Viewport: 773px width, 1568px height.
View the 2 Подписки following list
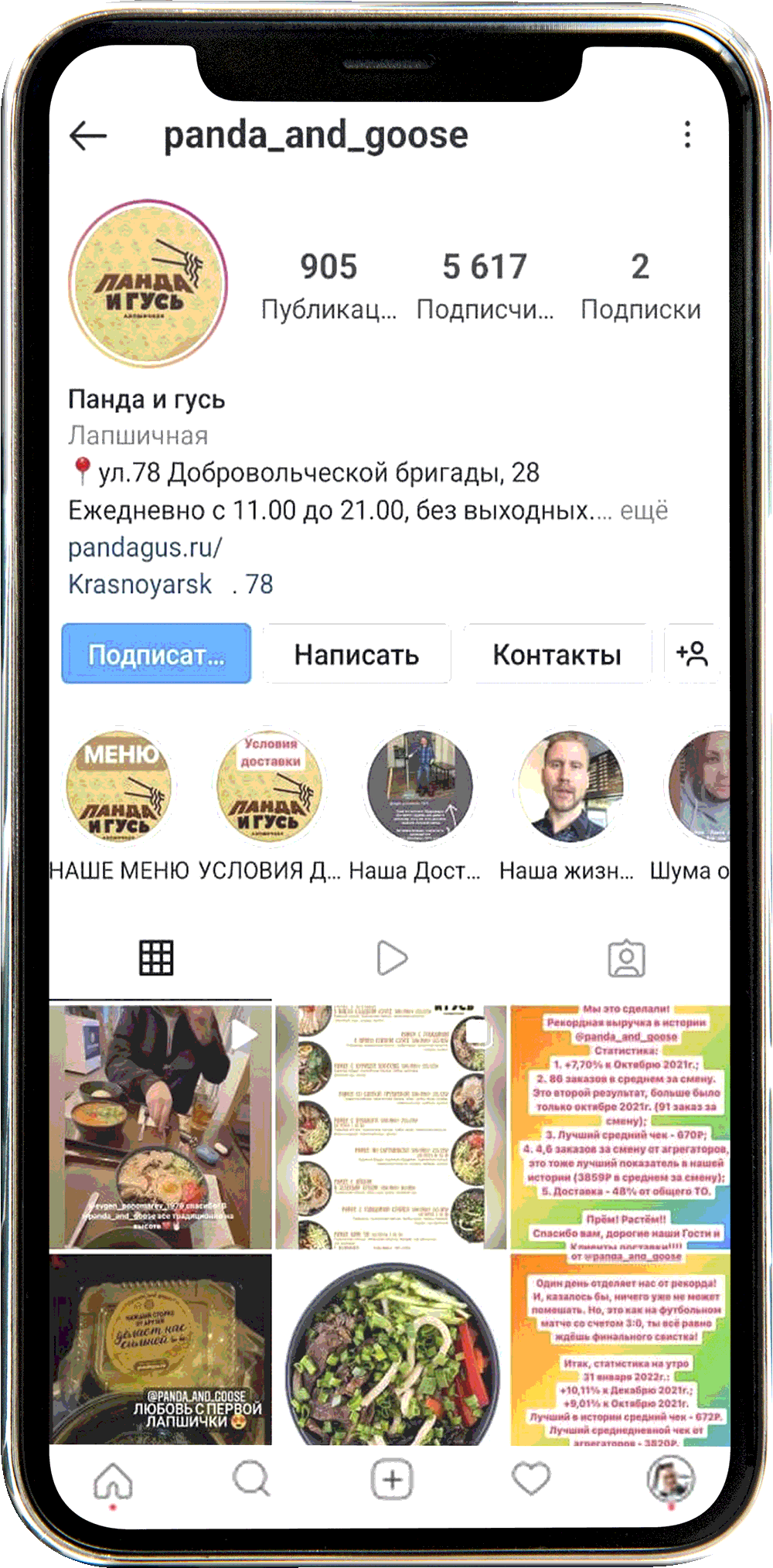(640, 285)
